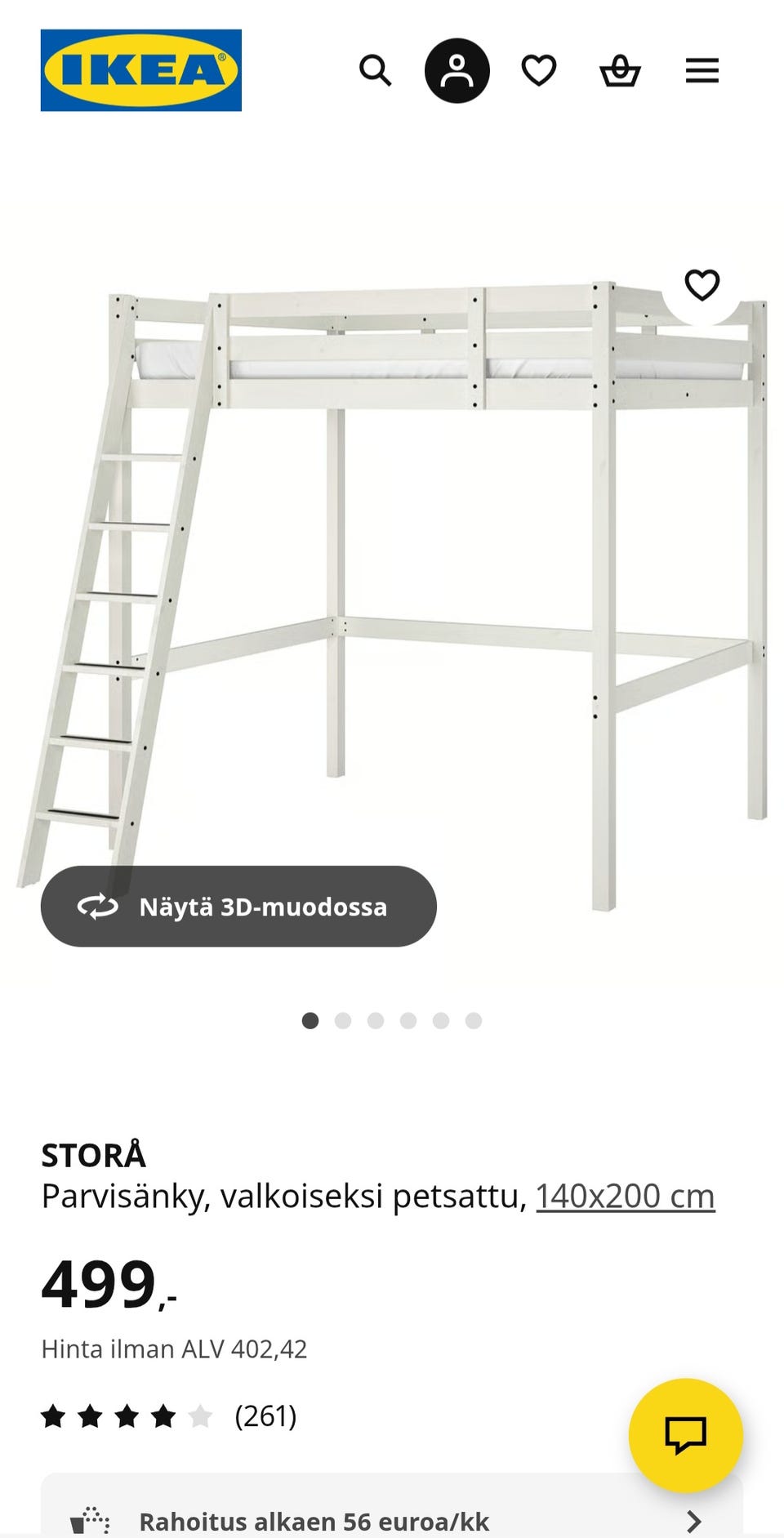Open the hamburger navigation menu

[701, 72]
